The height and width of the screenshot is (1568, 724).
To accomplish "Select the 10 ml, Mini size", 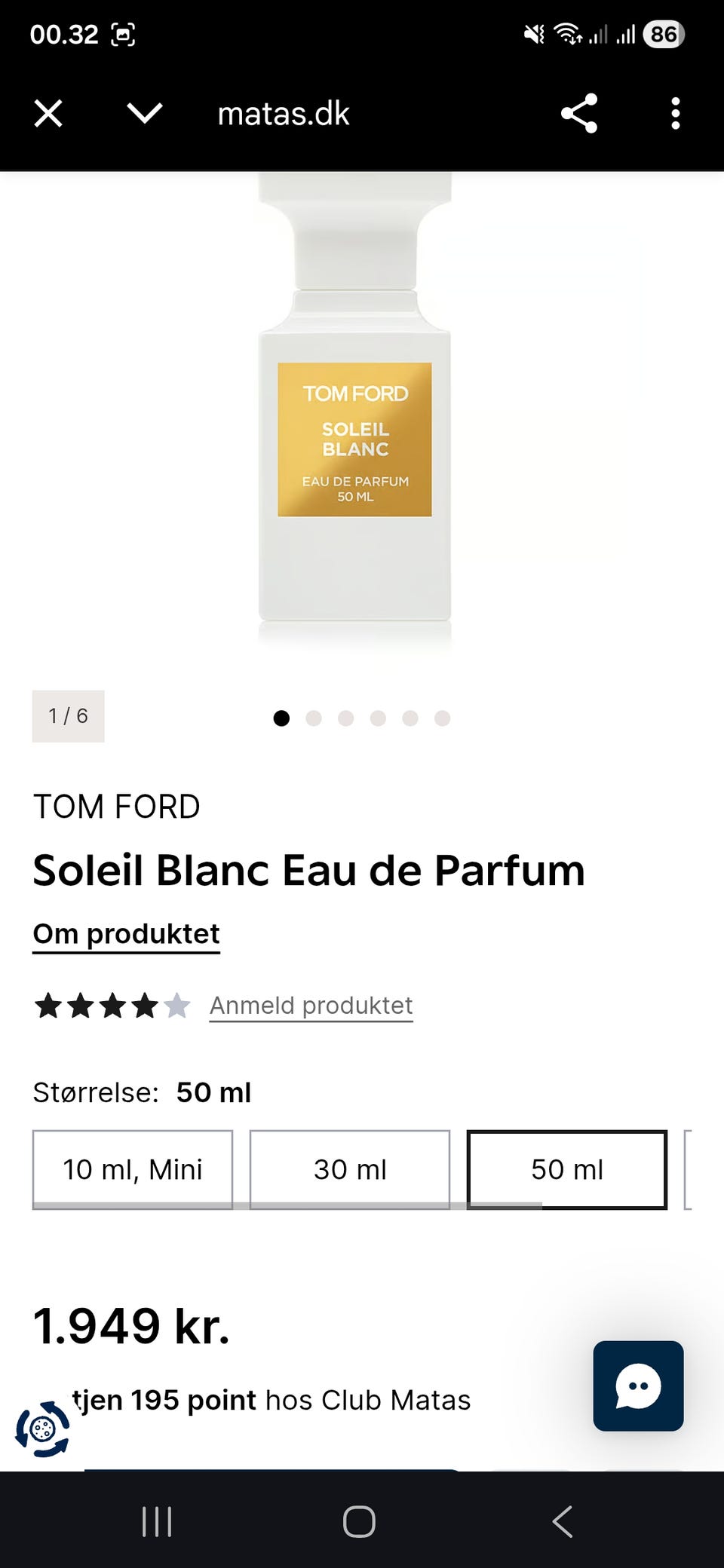I will tap(133, 1169).
